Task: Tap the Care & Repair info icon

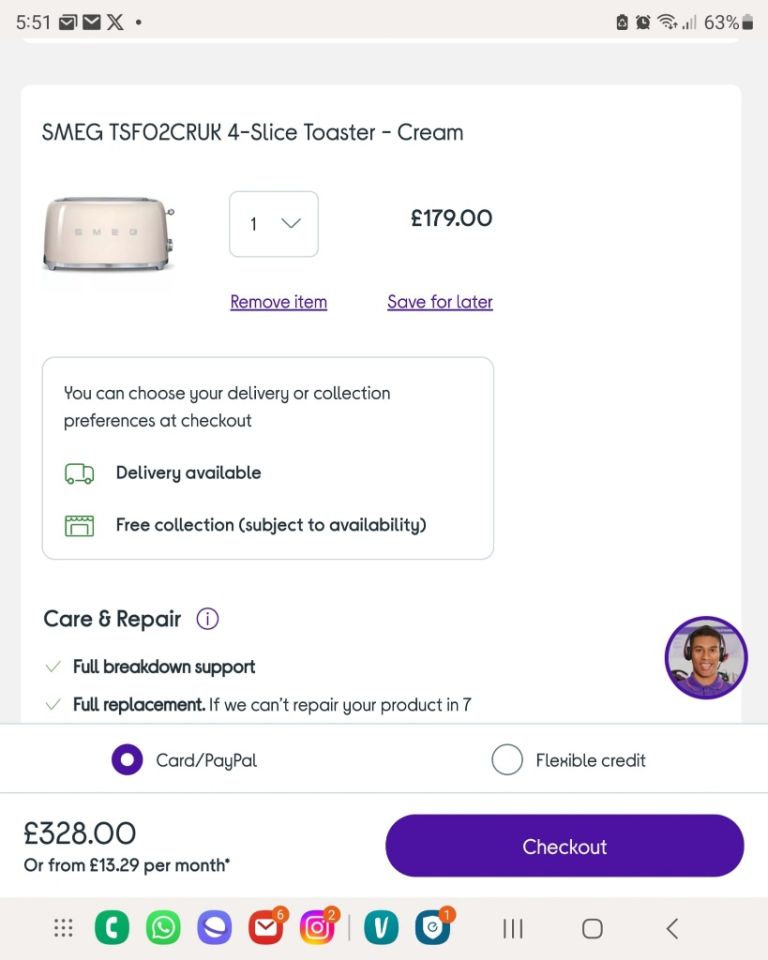Action: (x=207, y=619)
